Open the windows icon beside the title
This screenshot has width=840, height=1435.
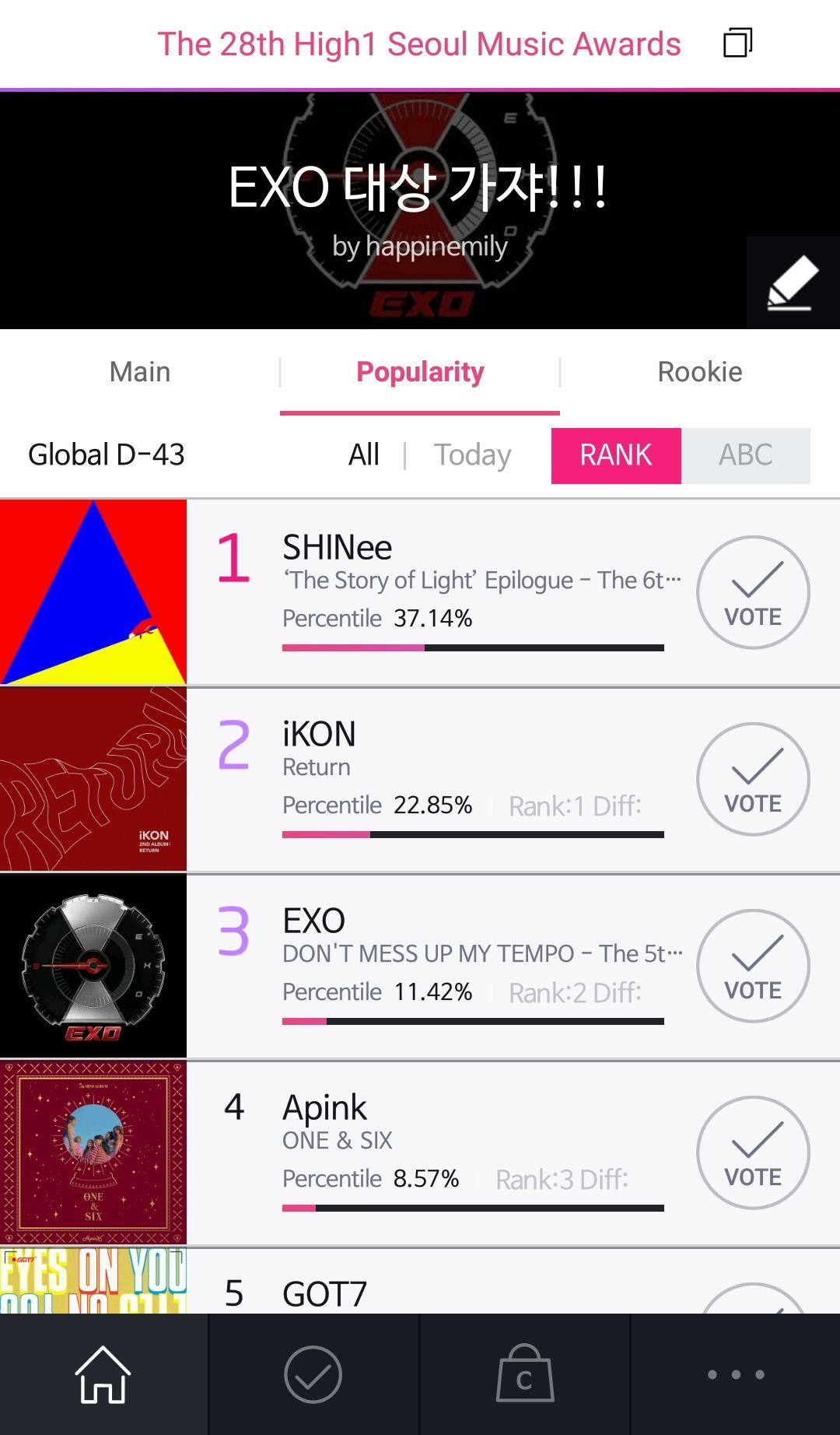coord(737,43)
